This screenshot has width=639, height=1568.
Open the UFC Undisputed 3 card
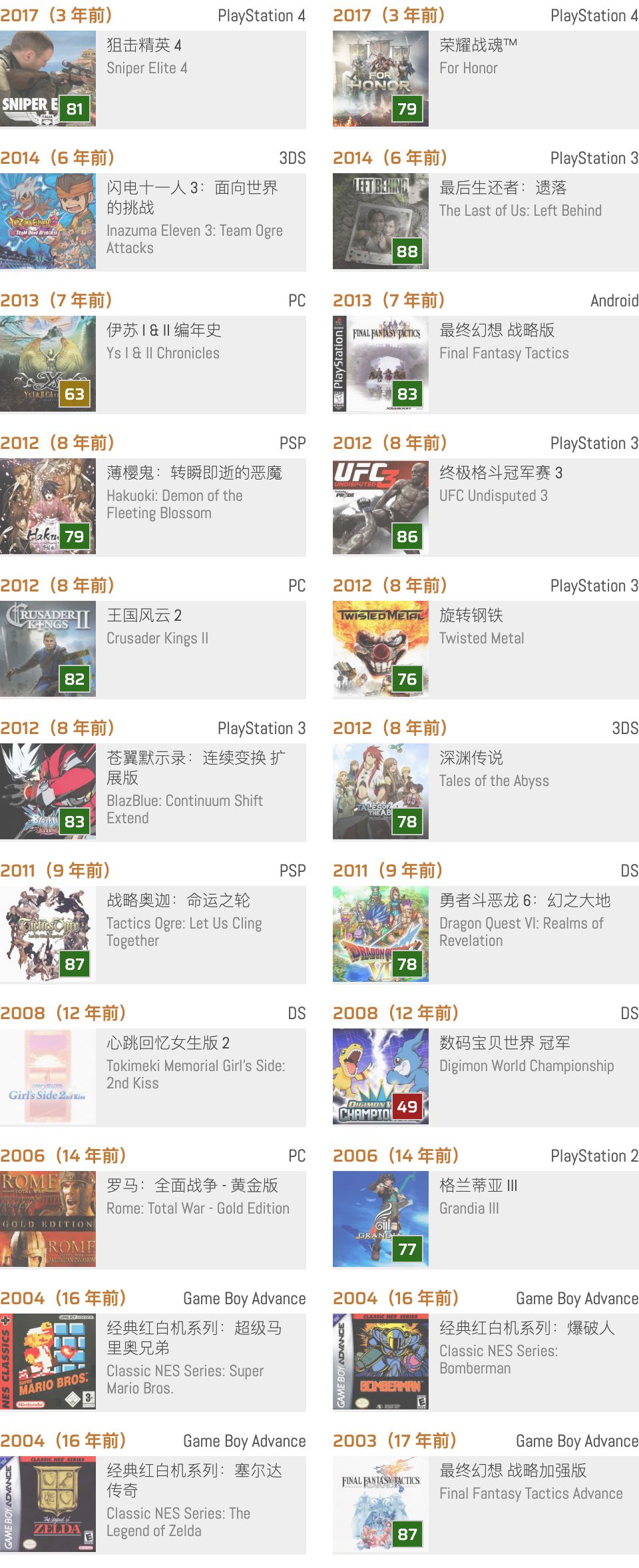click(x=486, y=507)
